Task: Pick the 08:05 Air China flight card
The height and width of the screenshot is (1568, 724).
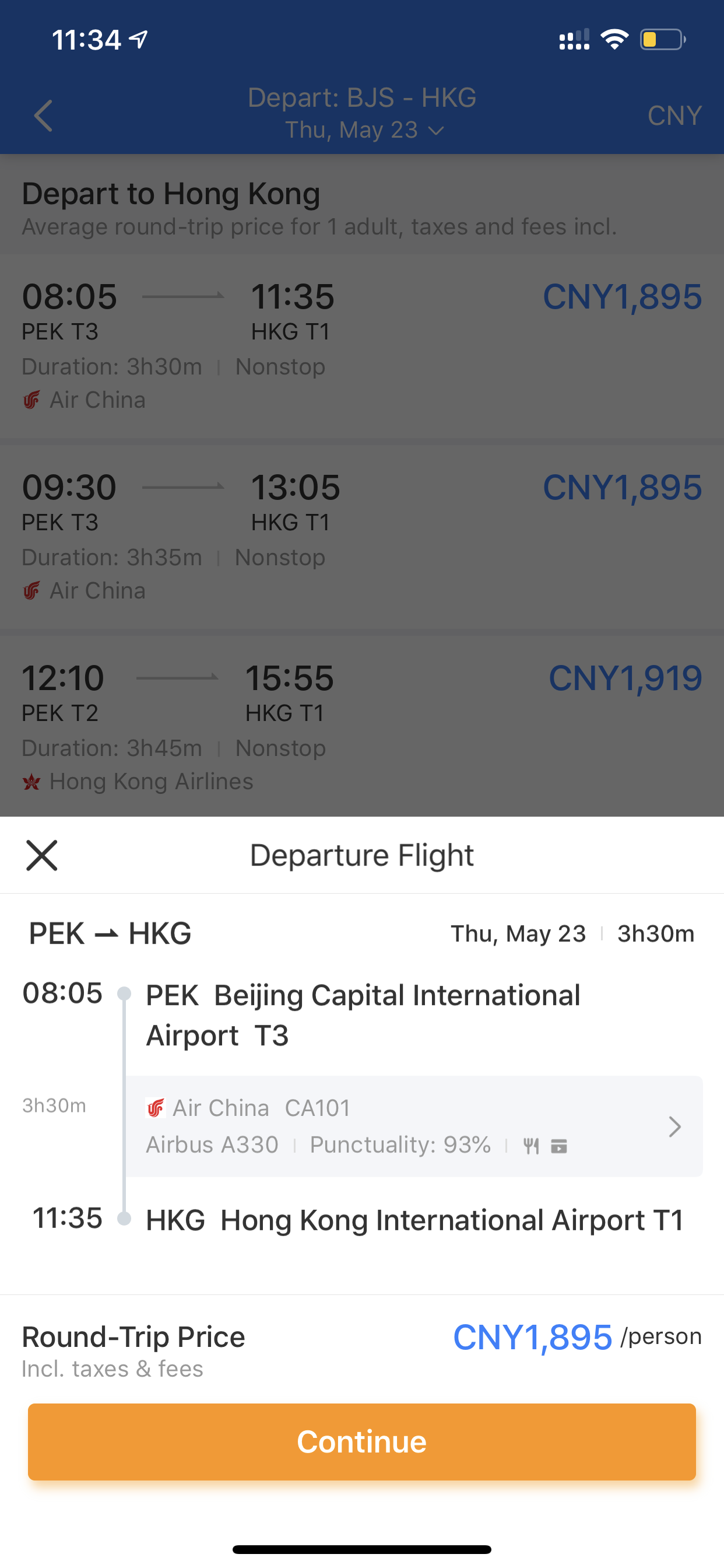Action: (362, 346)
